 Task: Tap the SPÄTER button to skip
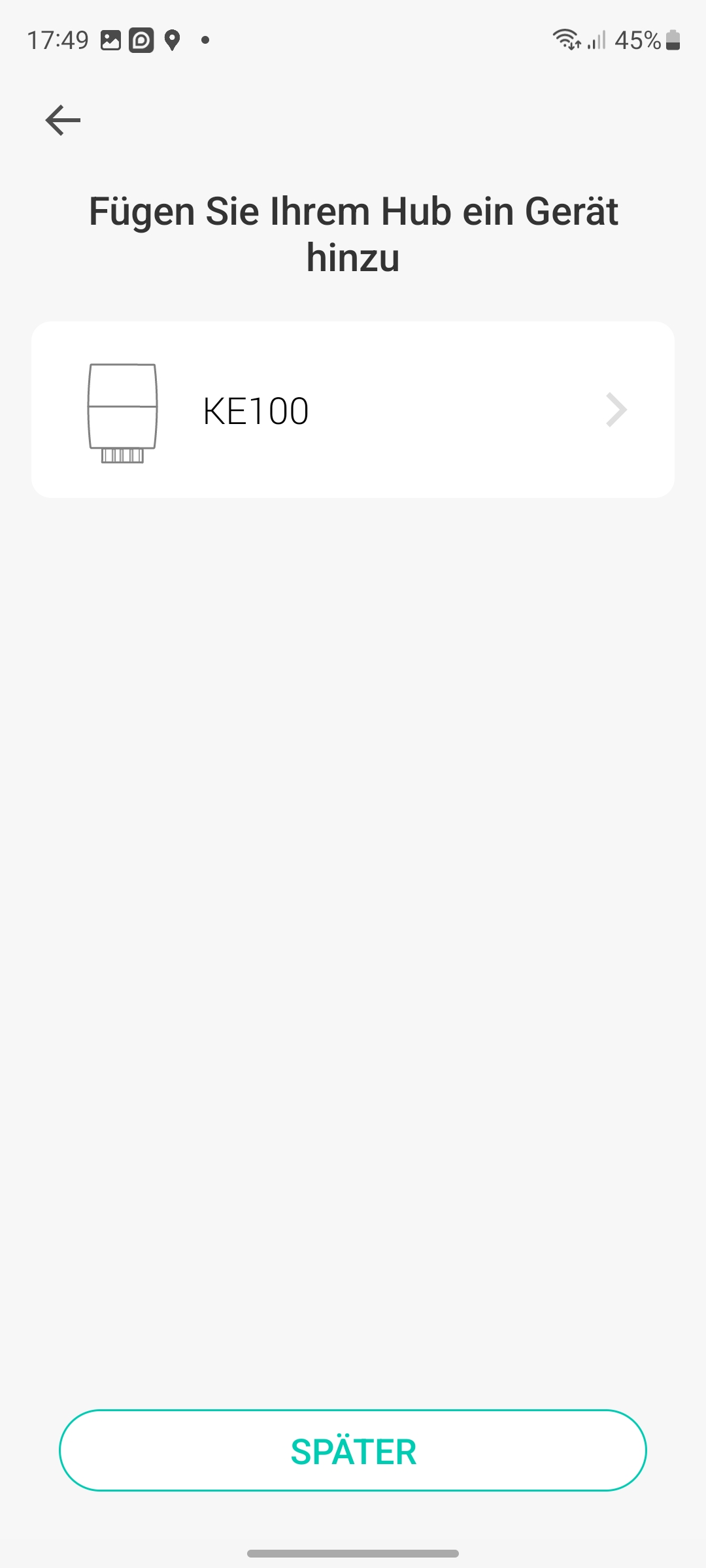tap(353, 1450)
